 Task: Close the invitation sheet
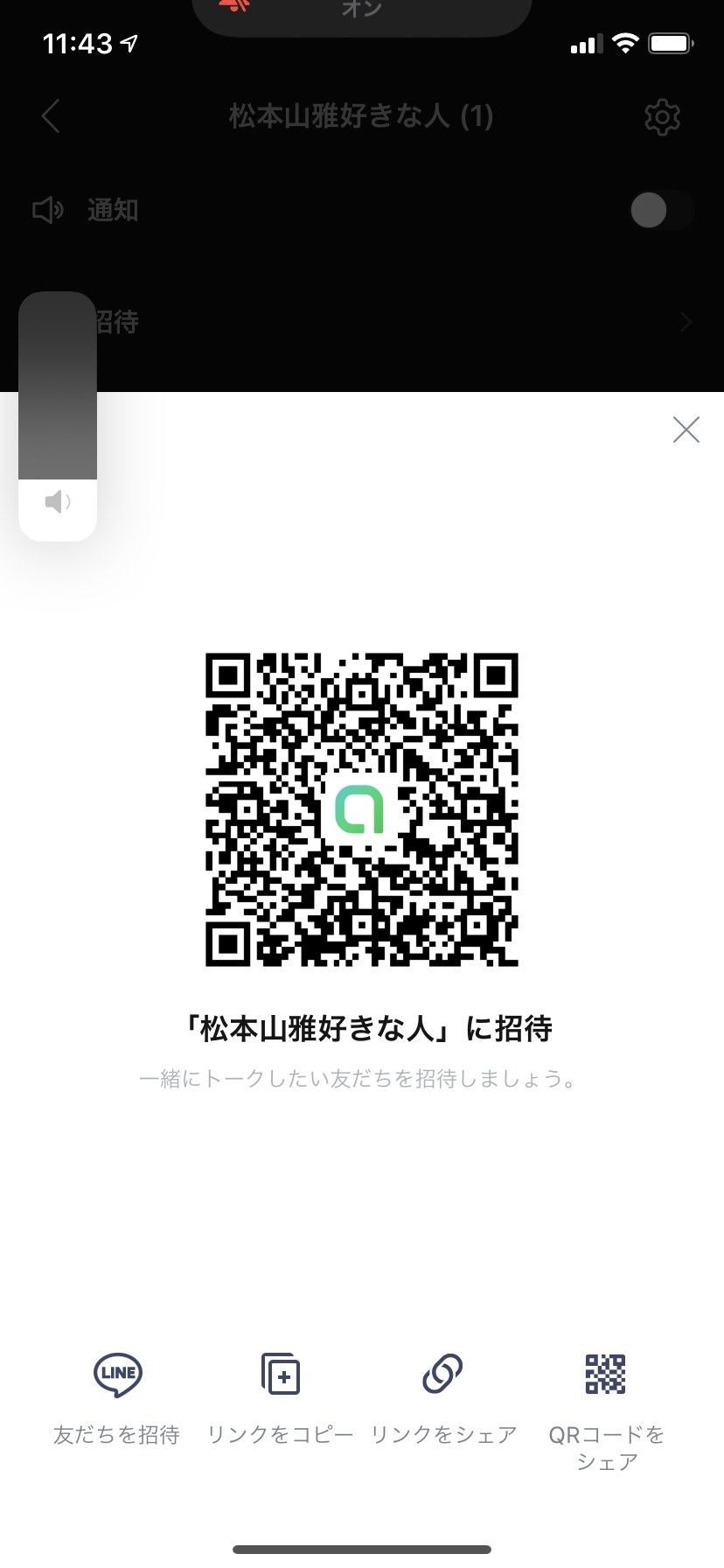[x=686, y=430]
